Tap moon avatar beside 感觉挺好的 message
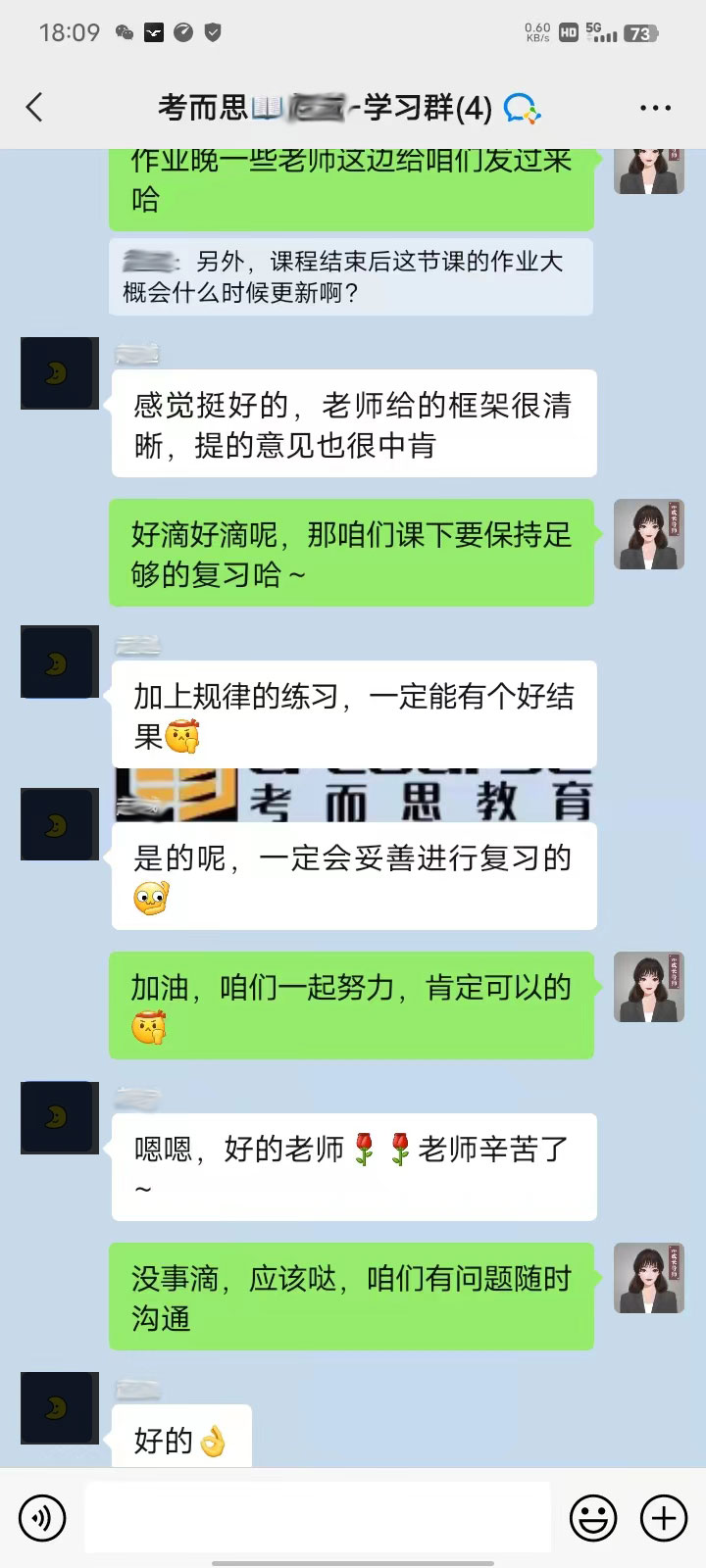The height and width of the screenshot is (1568, 706). (59, 373)
